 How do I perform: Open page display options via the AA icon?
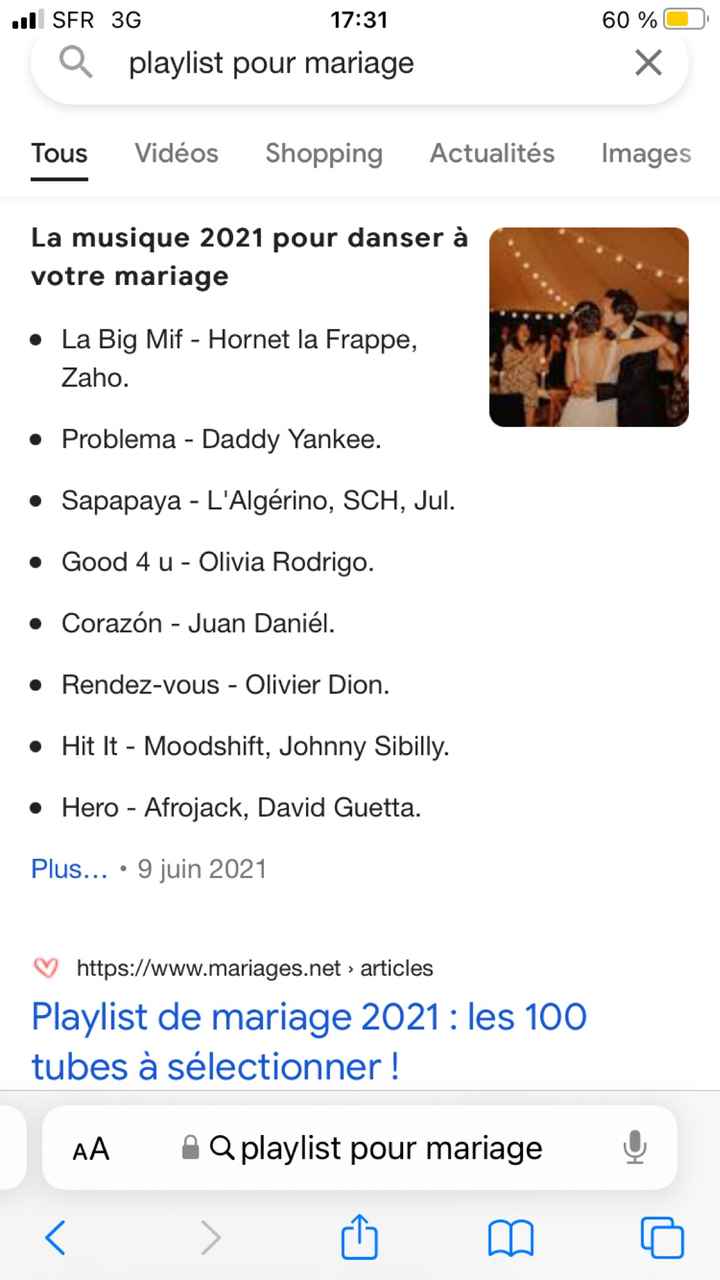[90, 1148]
